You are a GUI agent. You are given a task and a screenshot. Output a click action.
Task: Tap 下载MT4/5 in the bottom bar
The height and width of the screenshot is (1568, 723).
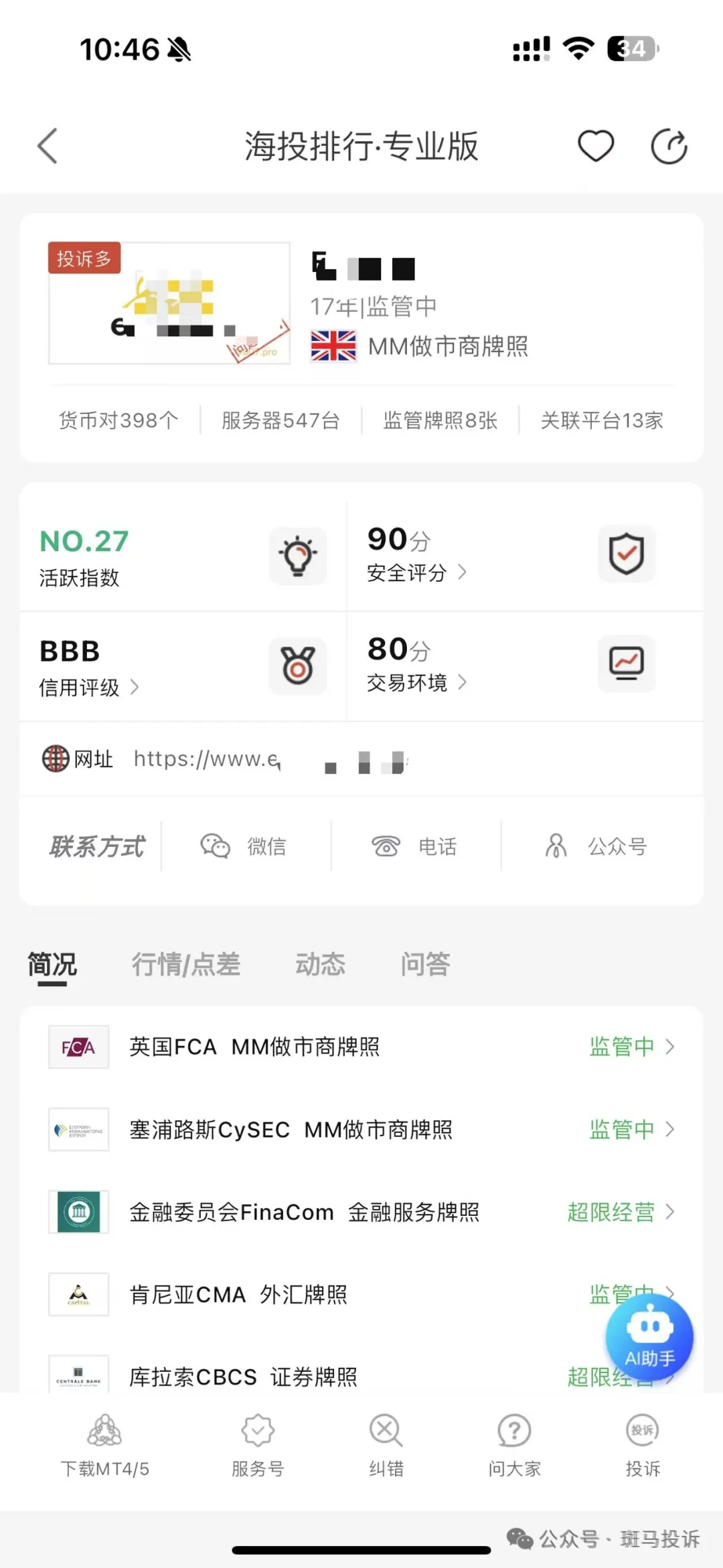105,1445
